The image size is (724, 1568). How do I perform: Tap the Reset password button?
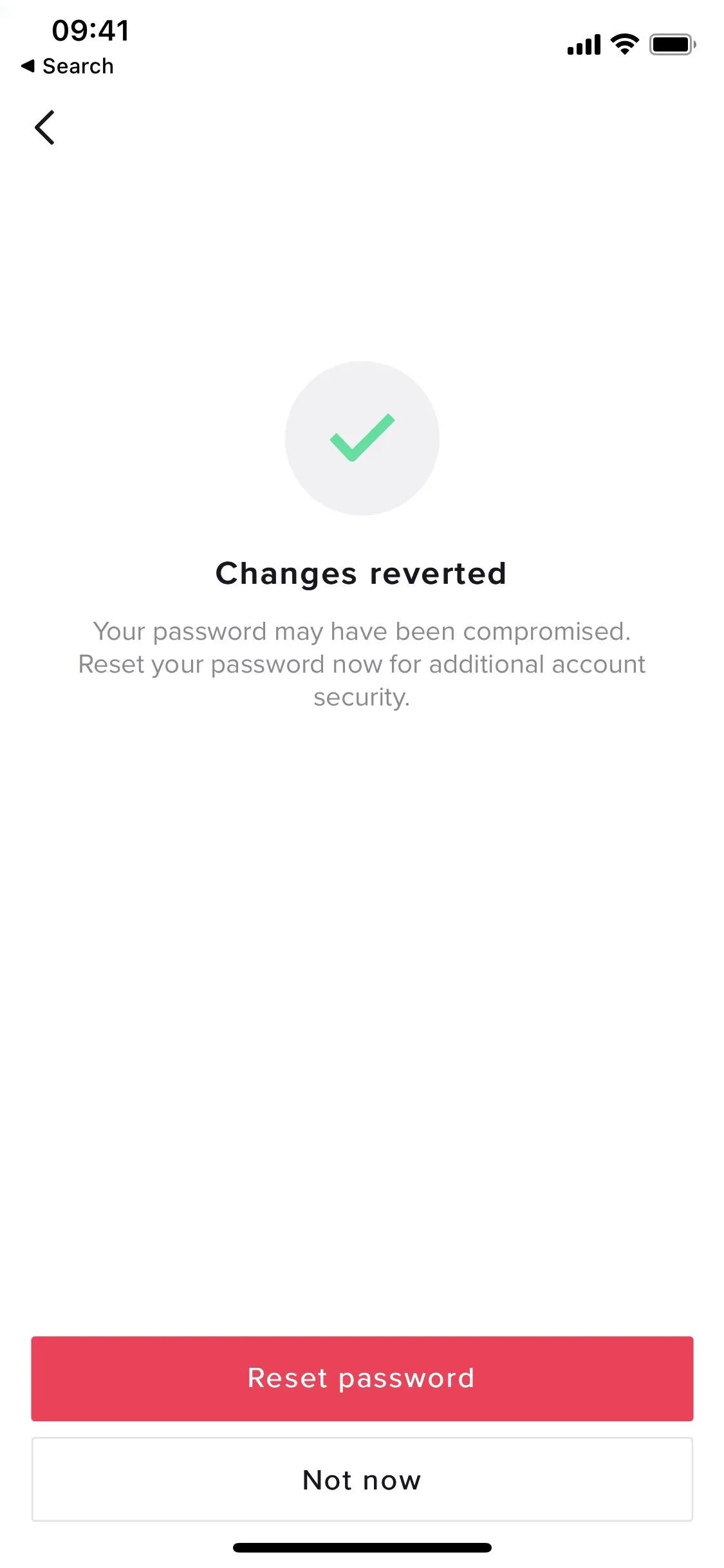362,1378
